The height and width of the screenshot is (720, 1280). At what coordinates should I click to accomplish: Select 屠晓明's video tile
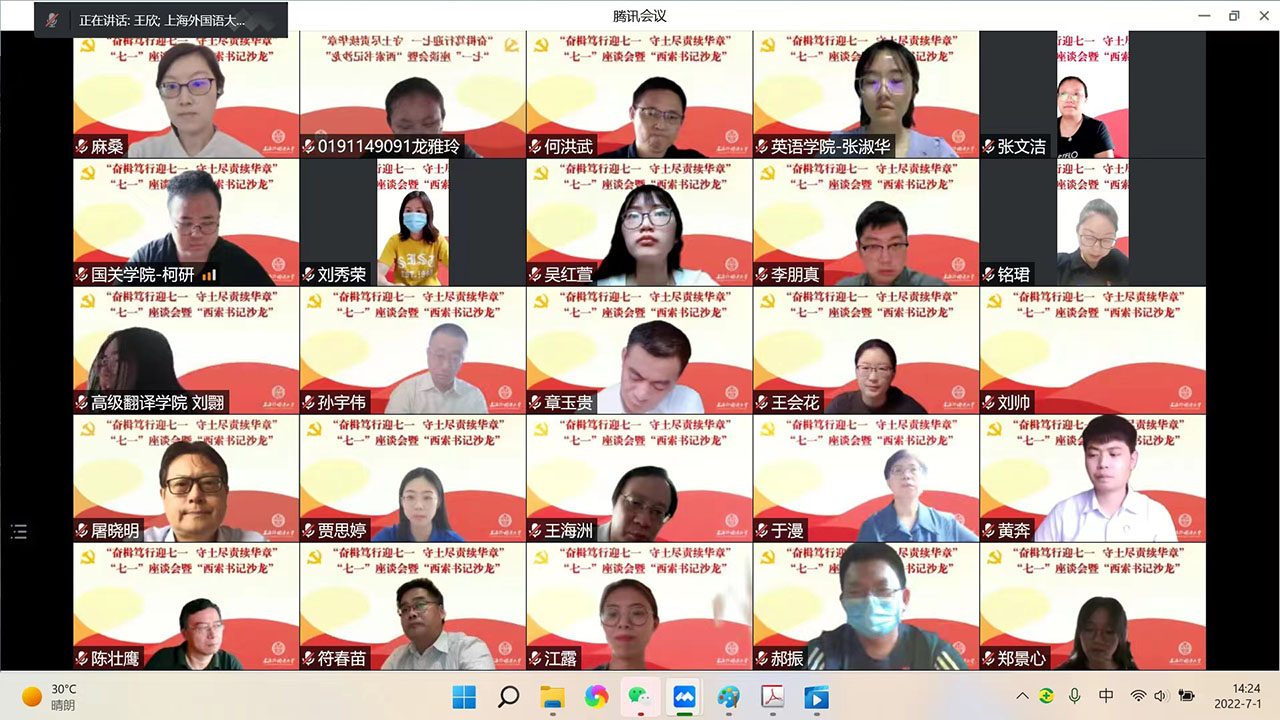[186, 478]
